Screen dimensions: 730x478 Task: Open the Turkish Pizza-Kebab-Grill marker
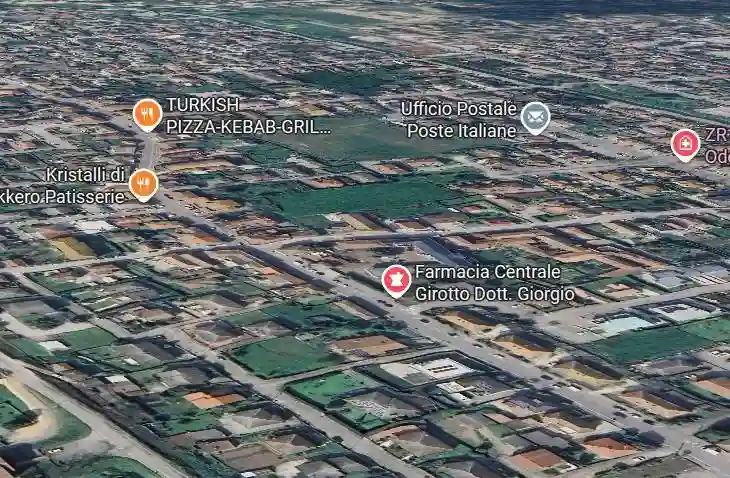coord(147,114)
